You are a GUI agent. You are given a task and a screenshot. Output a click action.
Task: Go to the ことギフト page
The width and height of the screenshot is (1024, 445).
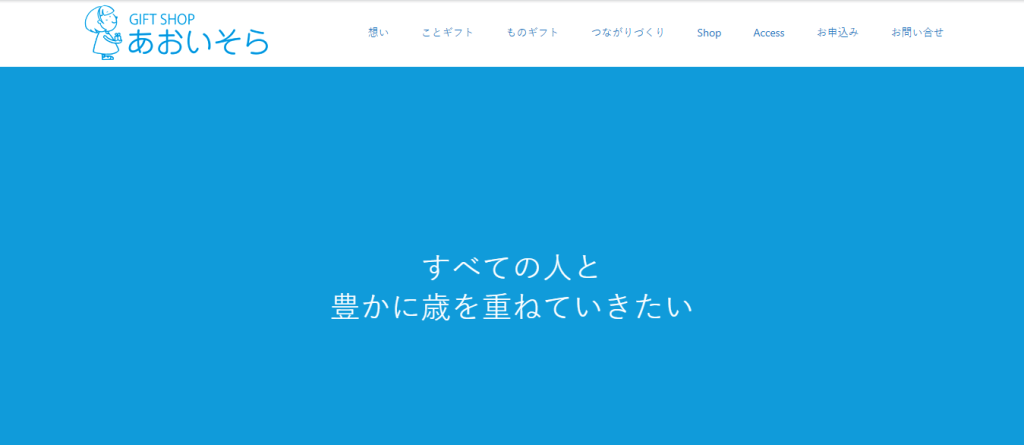(x=447, y=33)
